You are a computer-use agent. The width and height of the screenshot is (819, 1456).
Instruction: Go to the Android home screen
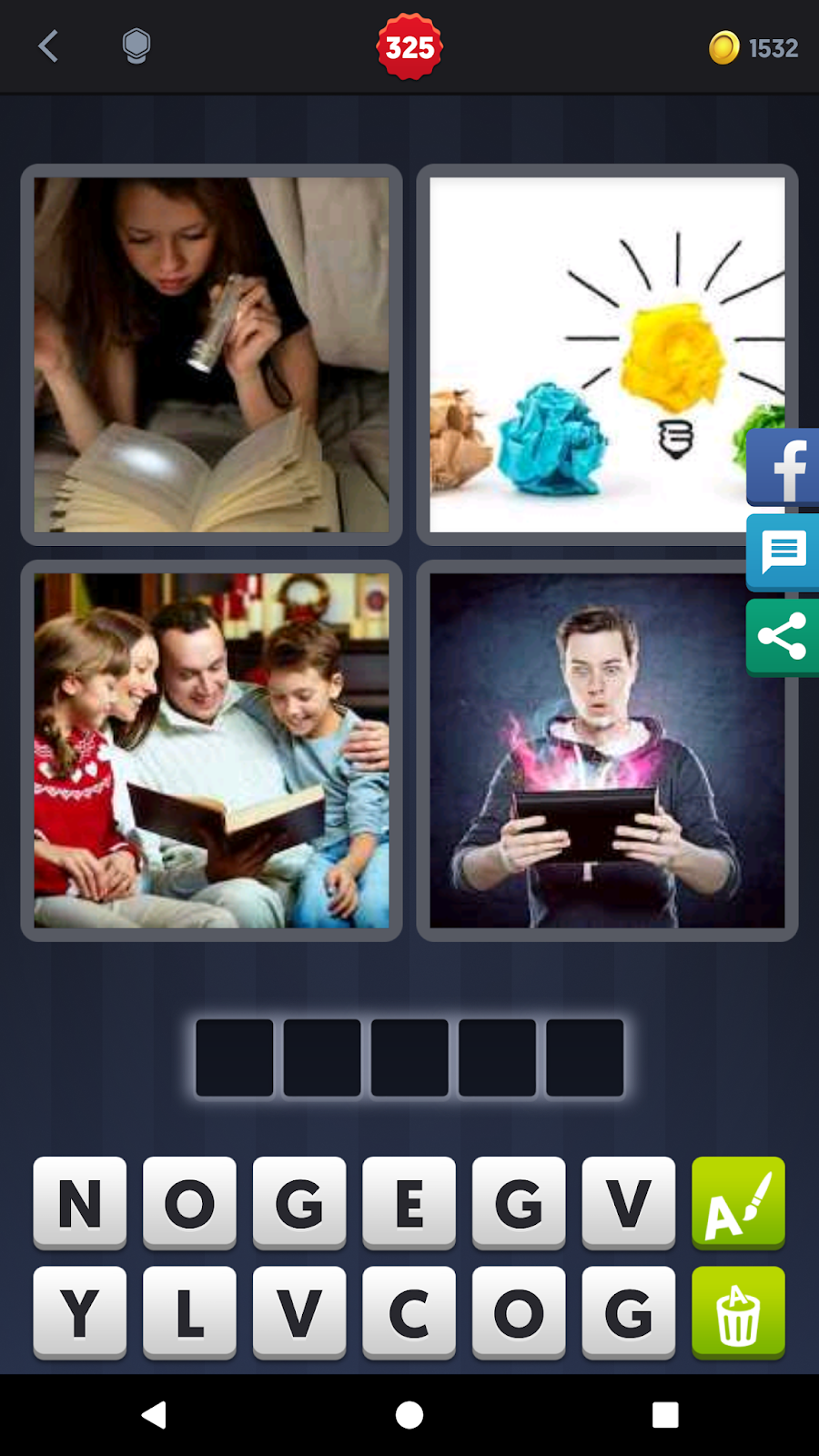click(x=409, y=1415)
